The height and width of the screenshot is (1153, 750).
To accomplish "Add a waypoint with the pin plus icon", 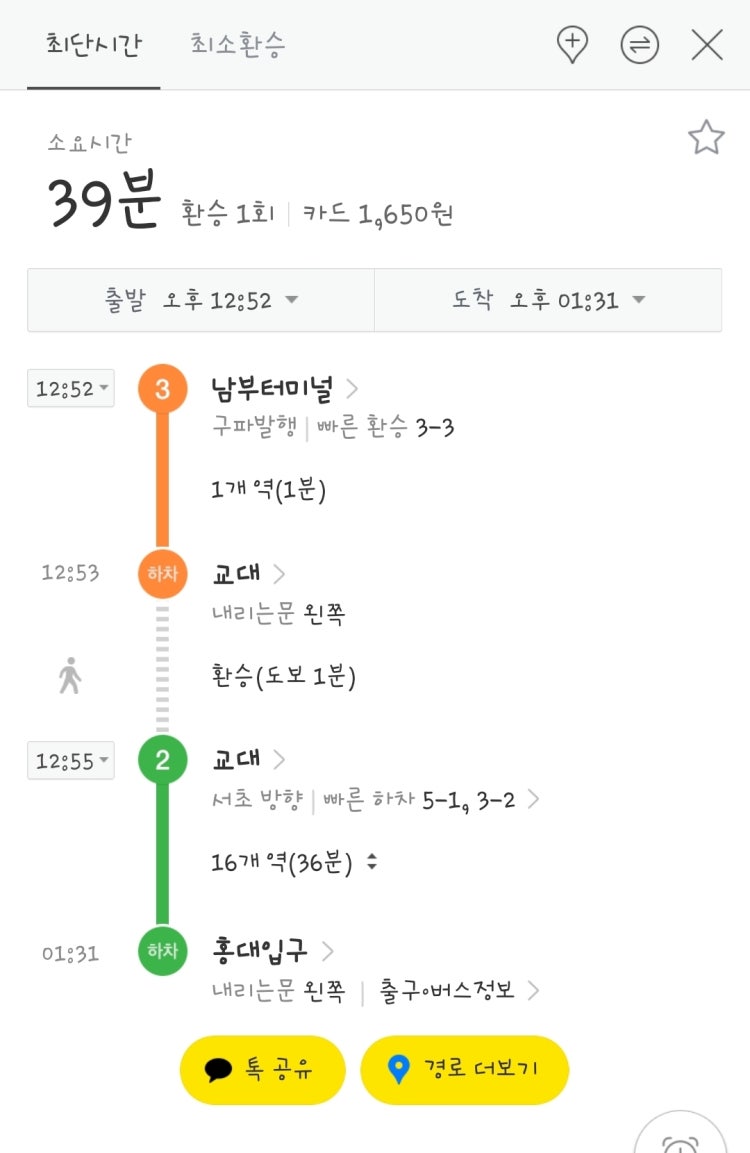I will pyautogui.click(x=572, y=45).
